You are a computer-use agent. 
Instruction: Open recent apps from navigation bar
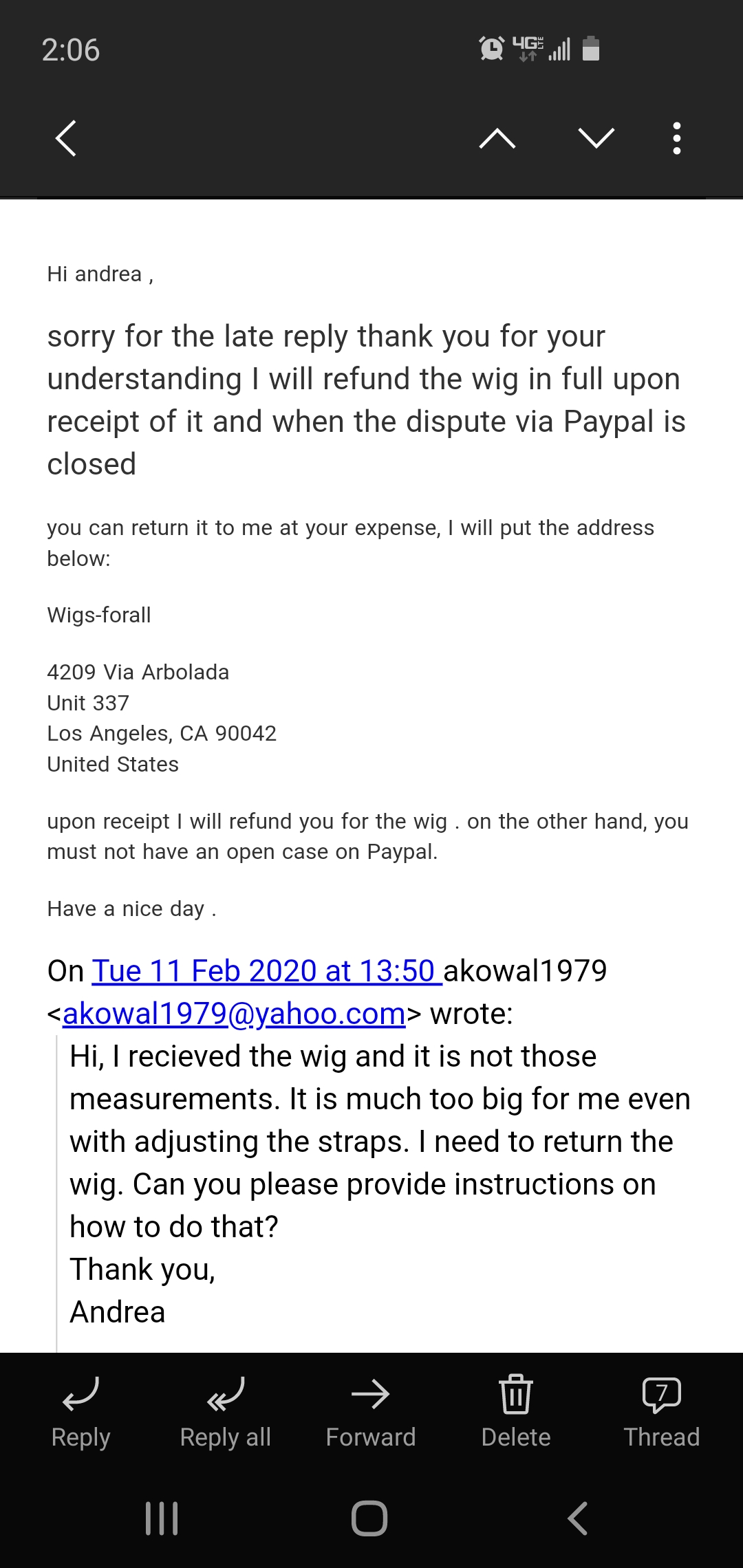tap(162, 1518)
